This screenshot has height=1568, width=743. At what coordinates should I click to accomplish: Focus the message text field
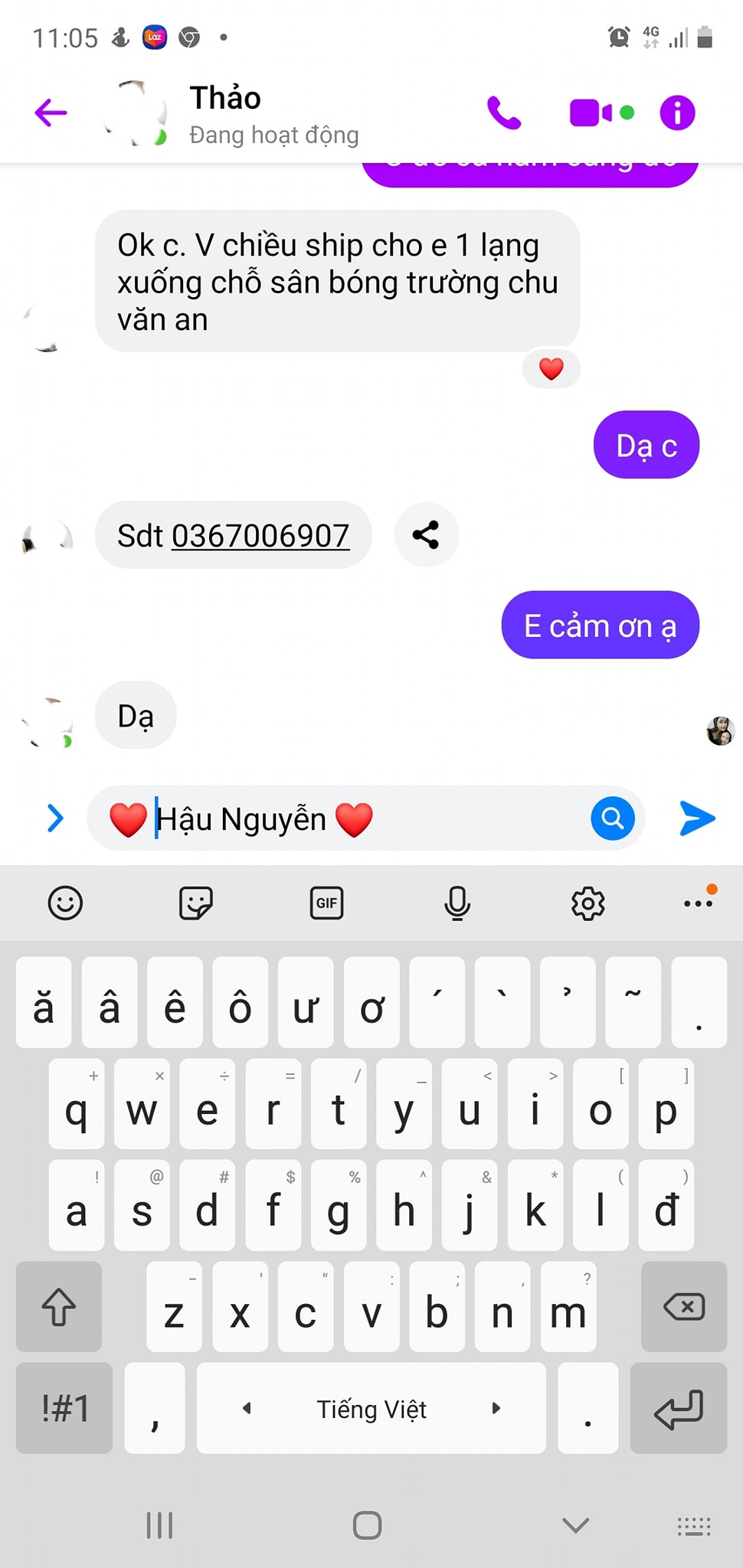(x=460, y=819)
